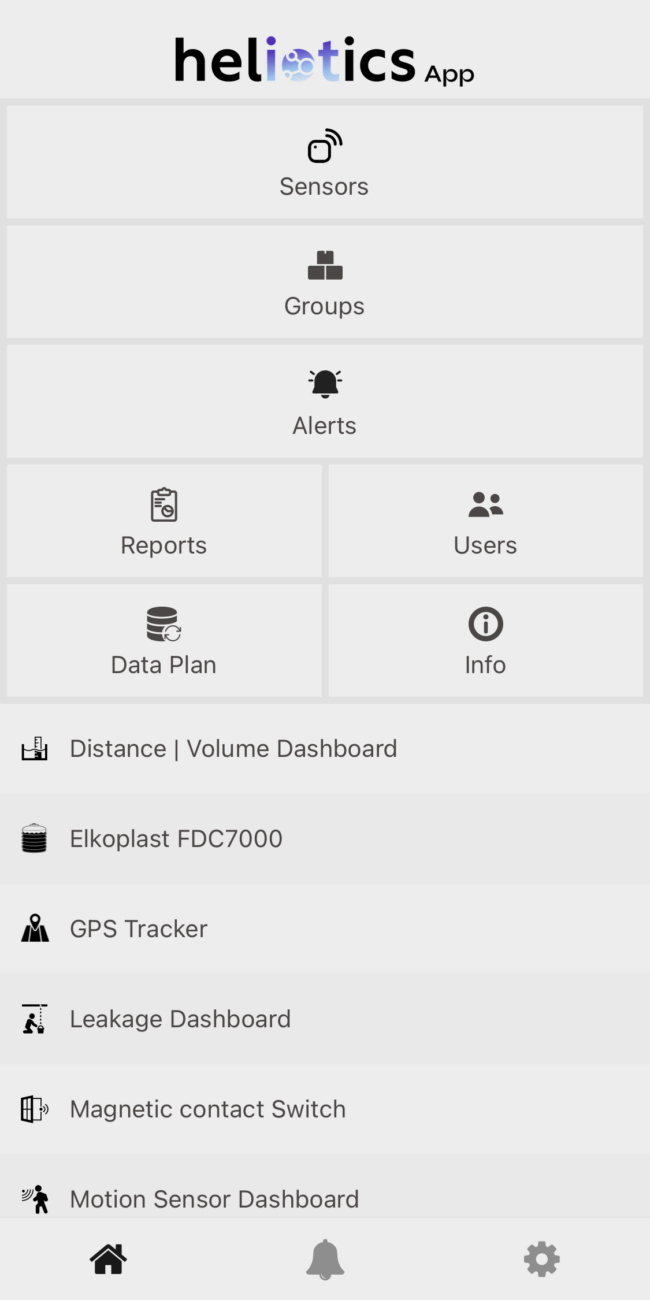
Task: Go to the Alerts section
Action: coord(325,401)
